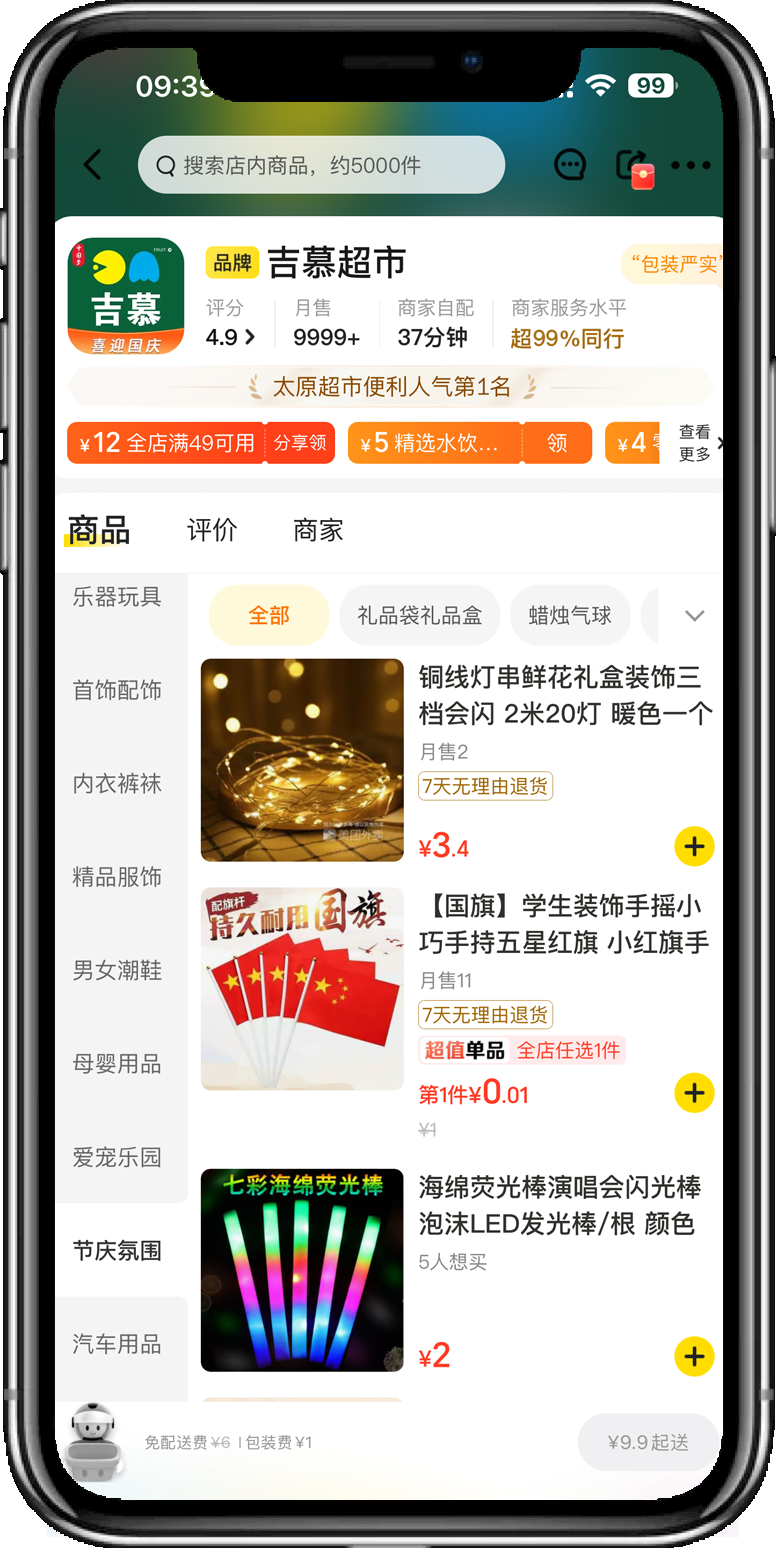This screenshot has height=1548, width=776.
Task: Search products within the store
Action: coord(320,165)
